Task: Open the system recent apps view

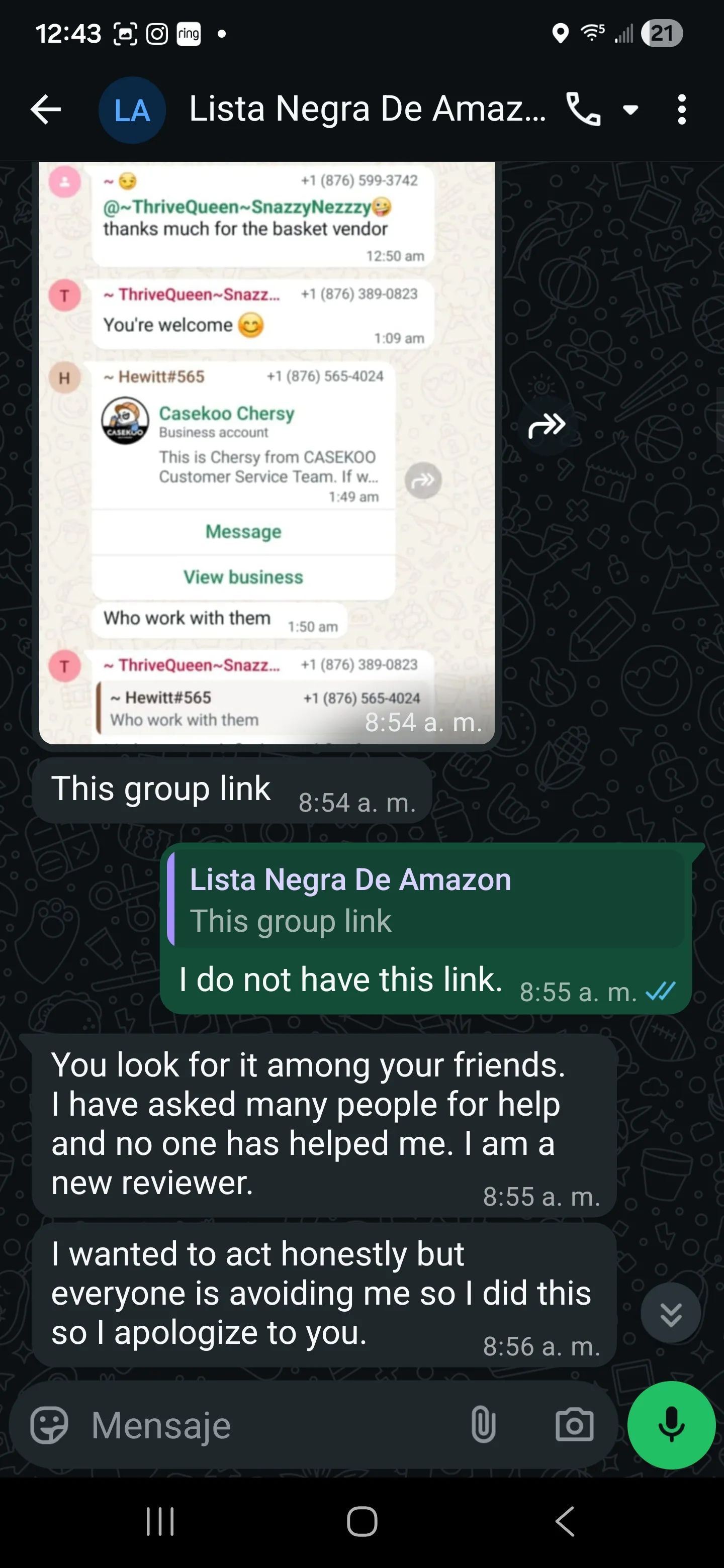Action: coord(160,1522)
